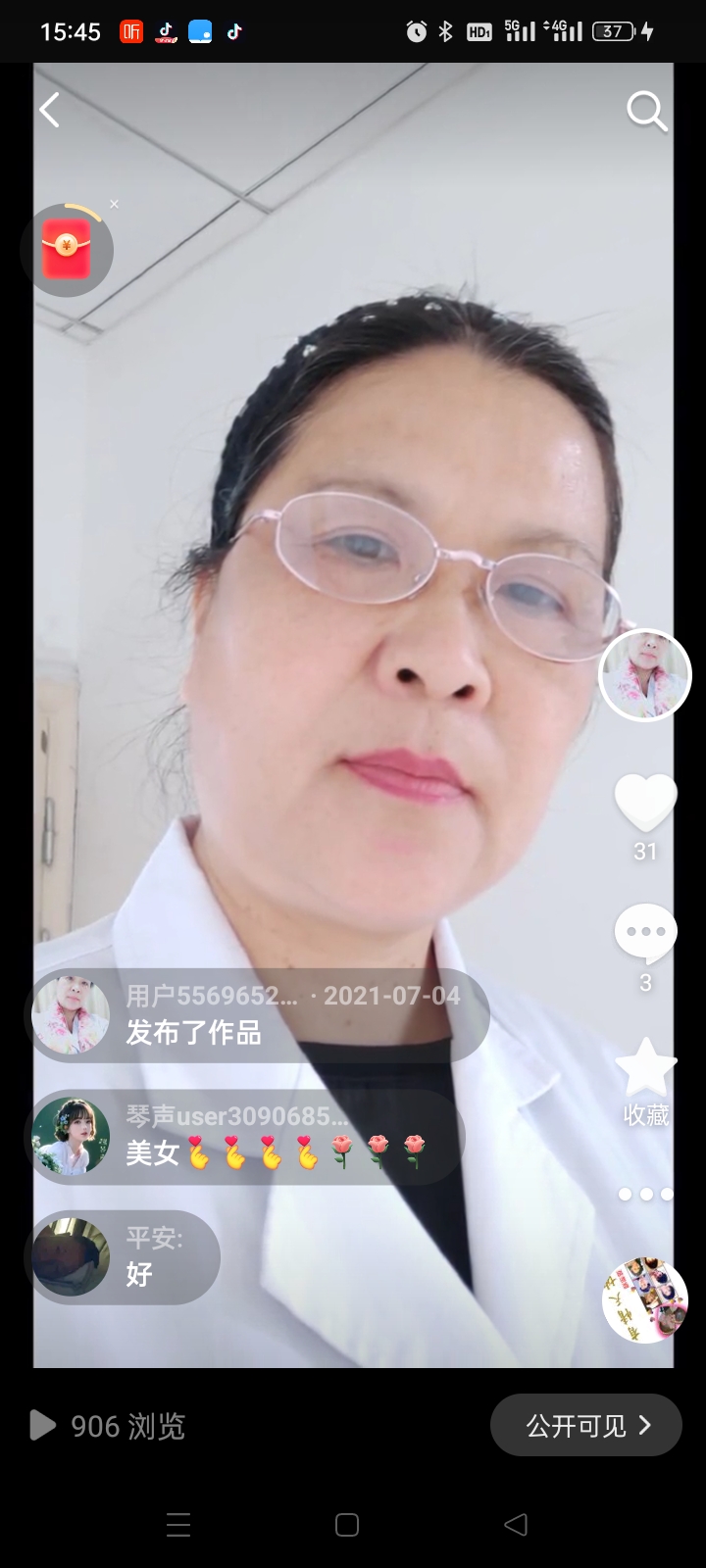Open recent apps from navigation bar
The image size is (706, 1568).
click(x=178, y=1525)
